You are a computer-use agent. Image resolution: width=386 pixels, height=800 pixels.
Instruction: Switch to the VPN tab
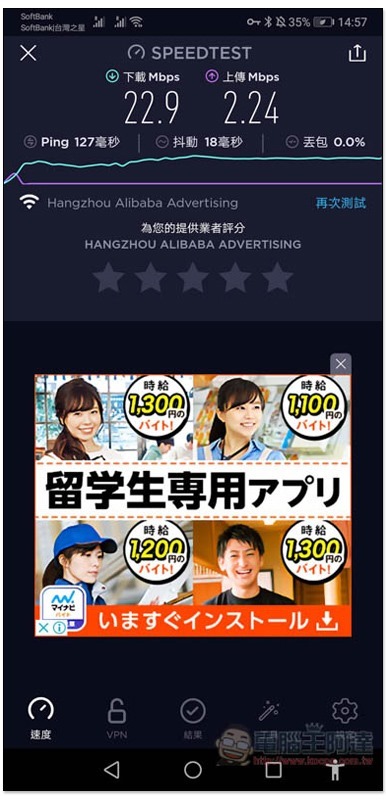pos(117,719)
